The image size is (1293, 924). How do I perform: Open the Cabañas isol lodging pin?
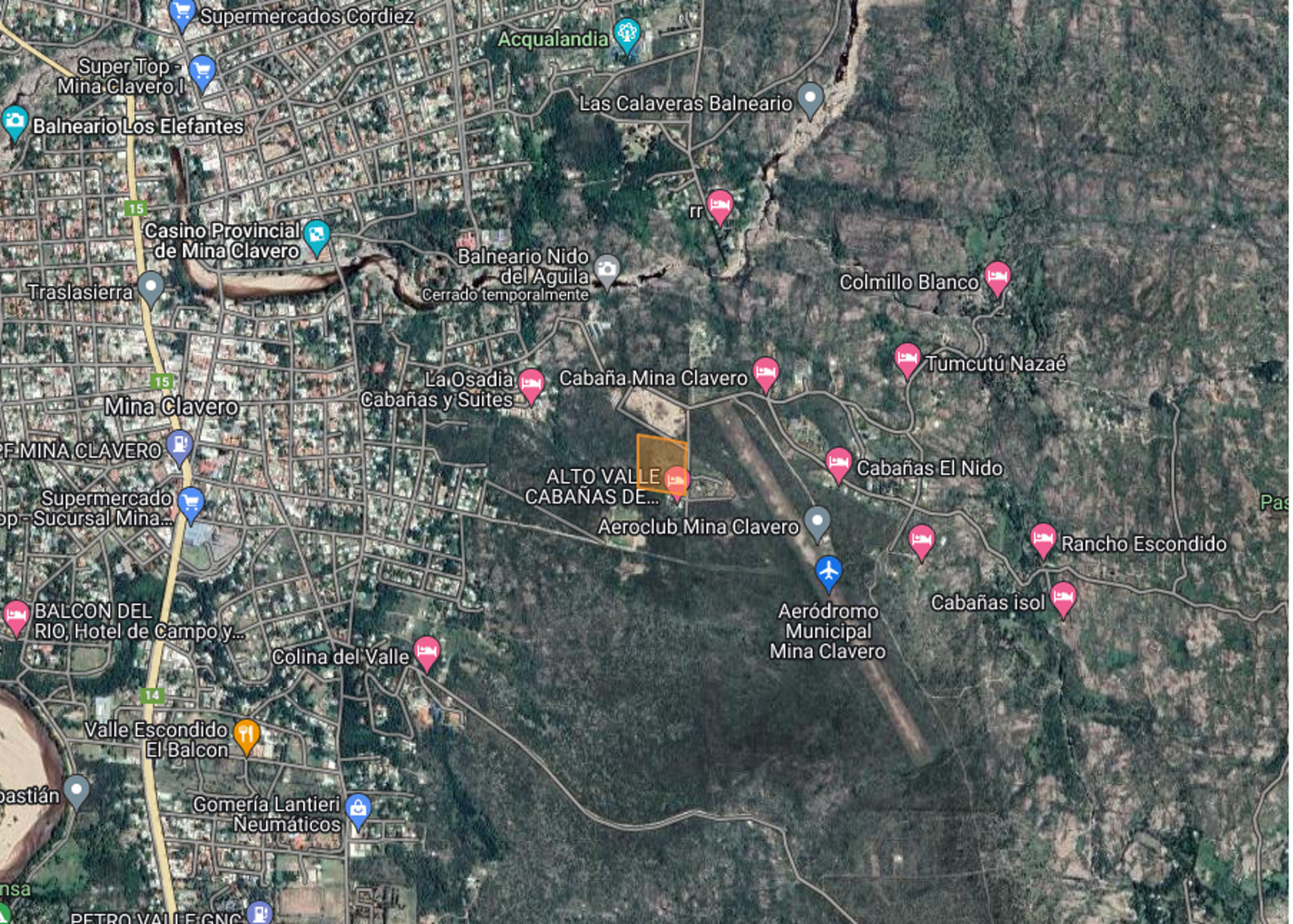pyautogui.click(x=1063, y=598)
